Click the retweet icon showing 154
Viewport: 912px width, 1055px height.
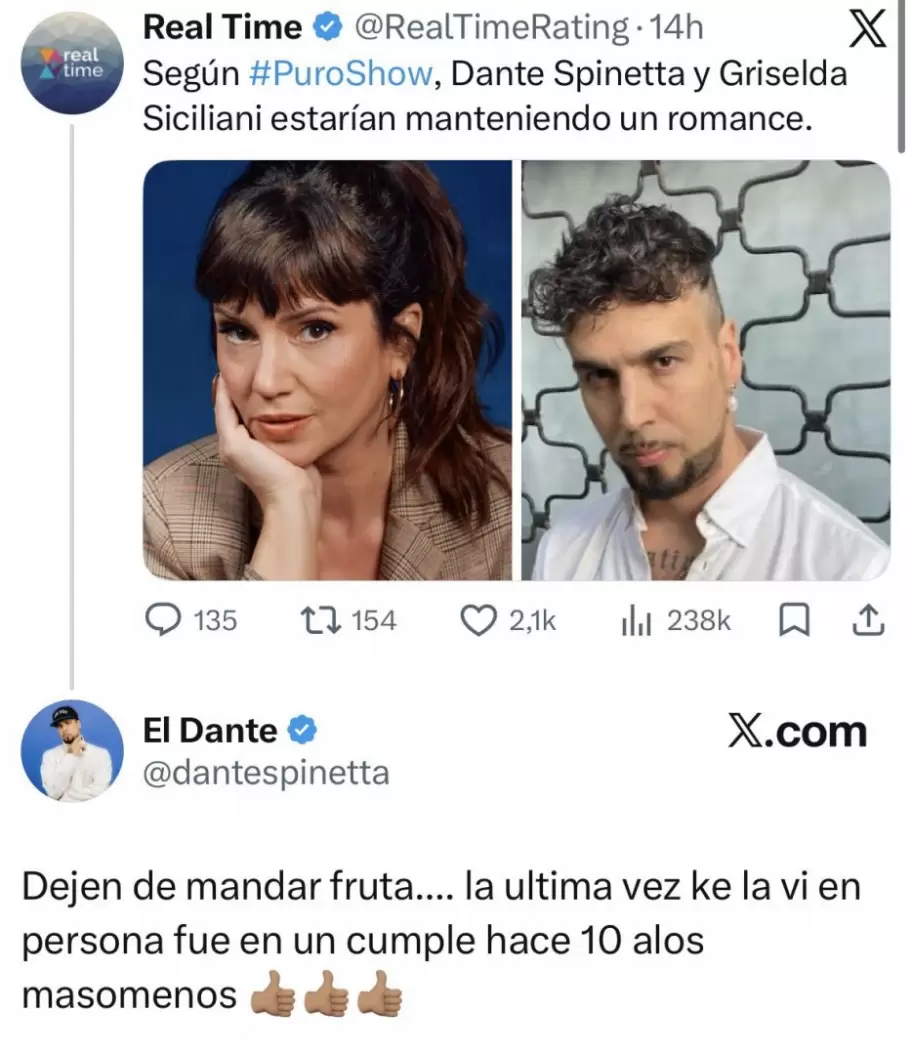322,621
